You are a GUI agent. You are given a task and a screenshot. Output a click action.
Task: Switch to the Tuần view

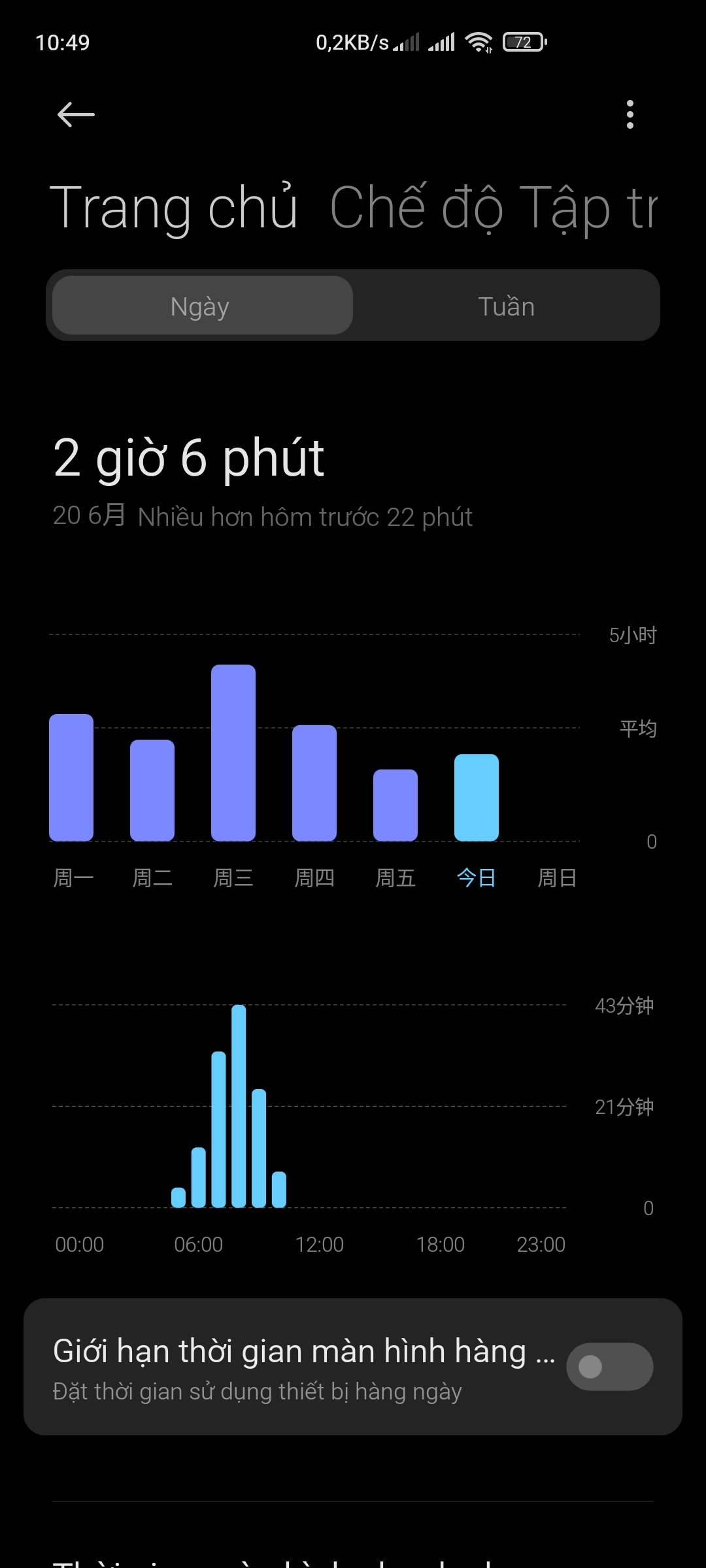(x=507, y=305)
